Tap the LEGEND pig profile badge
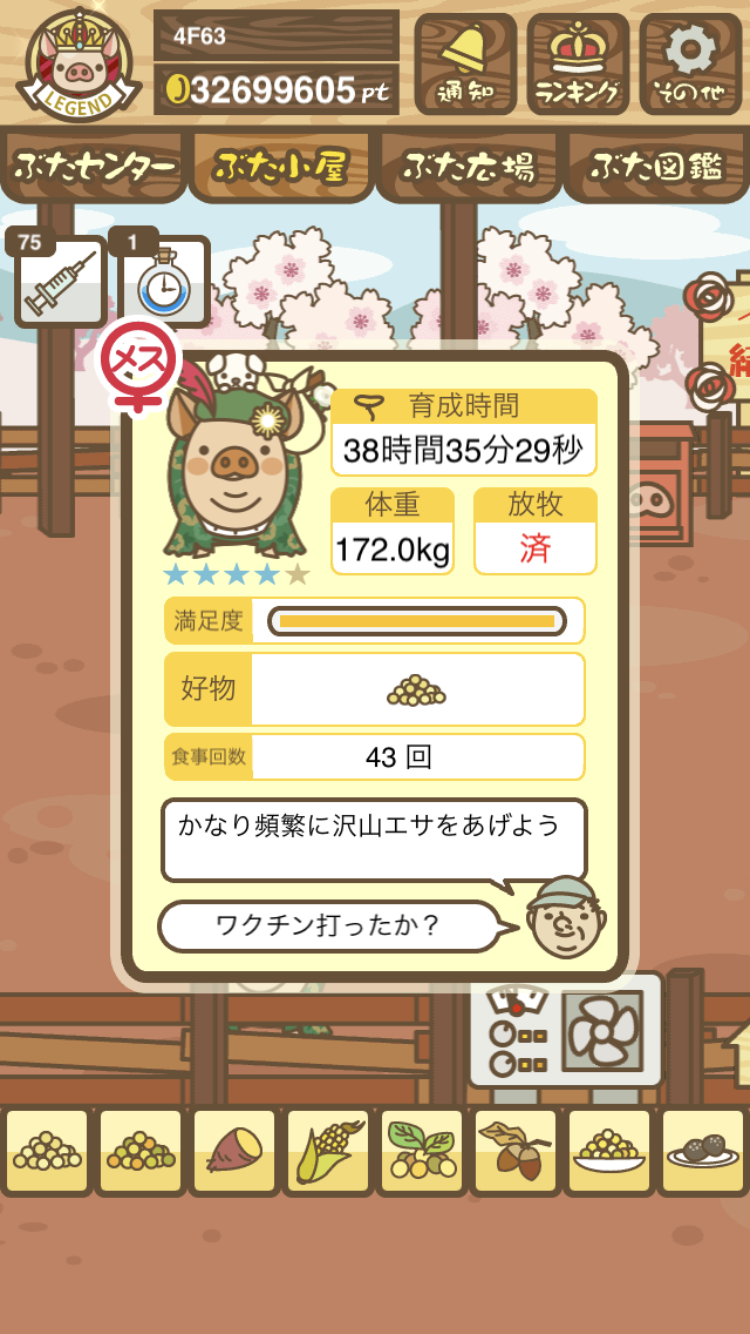 [80, 66]
